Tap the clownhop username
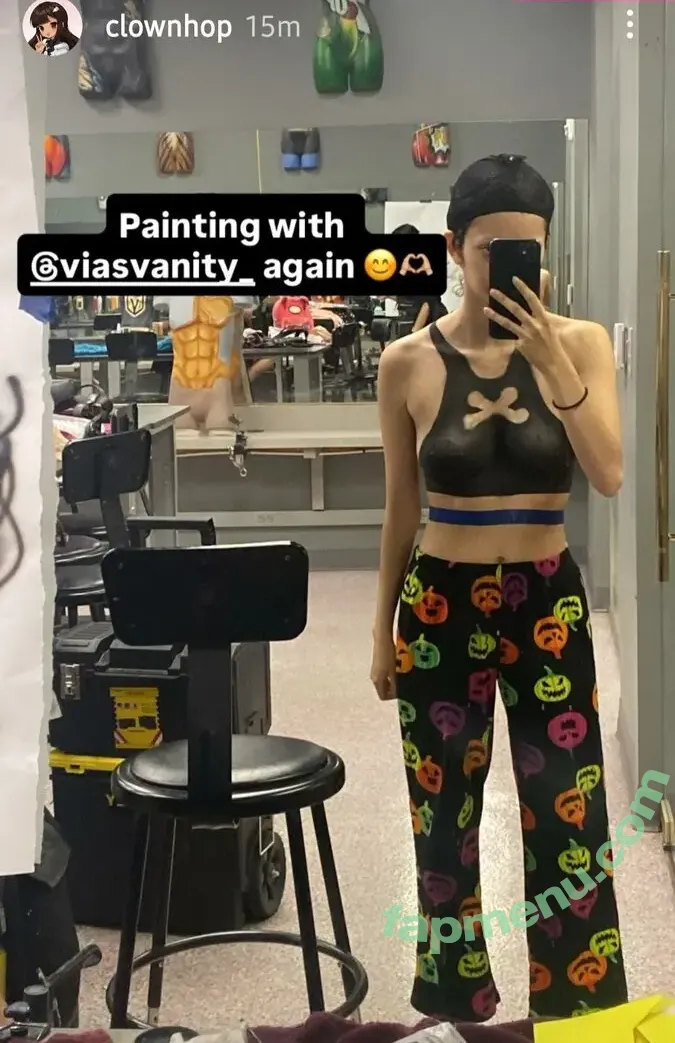Viewport: 675px width, 1043px height. 168,27
